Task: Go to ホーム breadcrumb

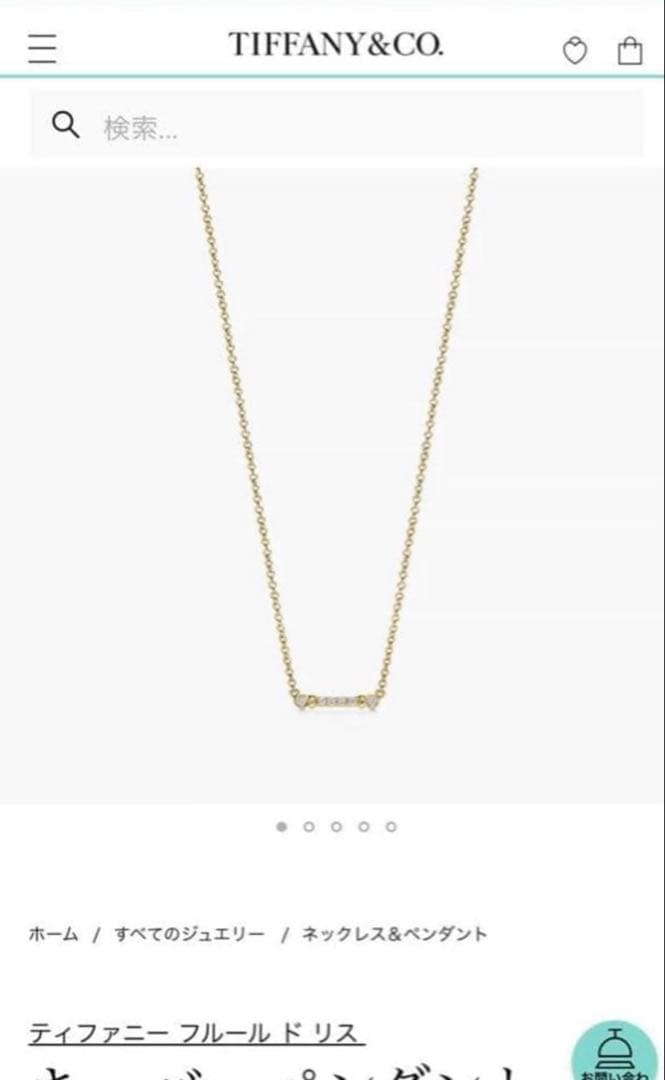Action: pos(53,934)
